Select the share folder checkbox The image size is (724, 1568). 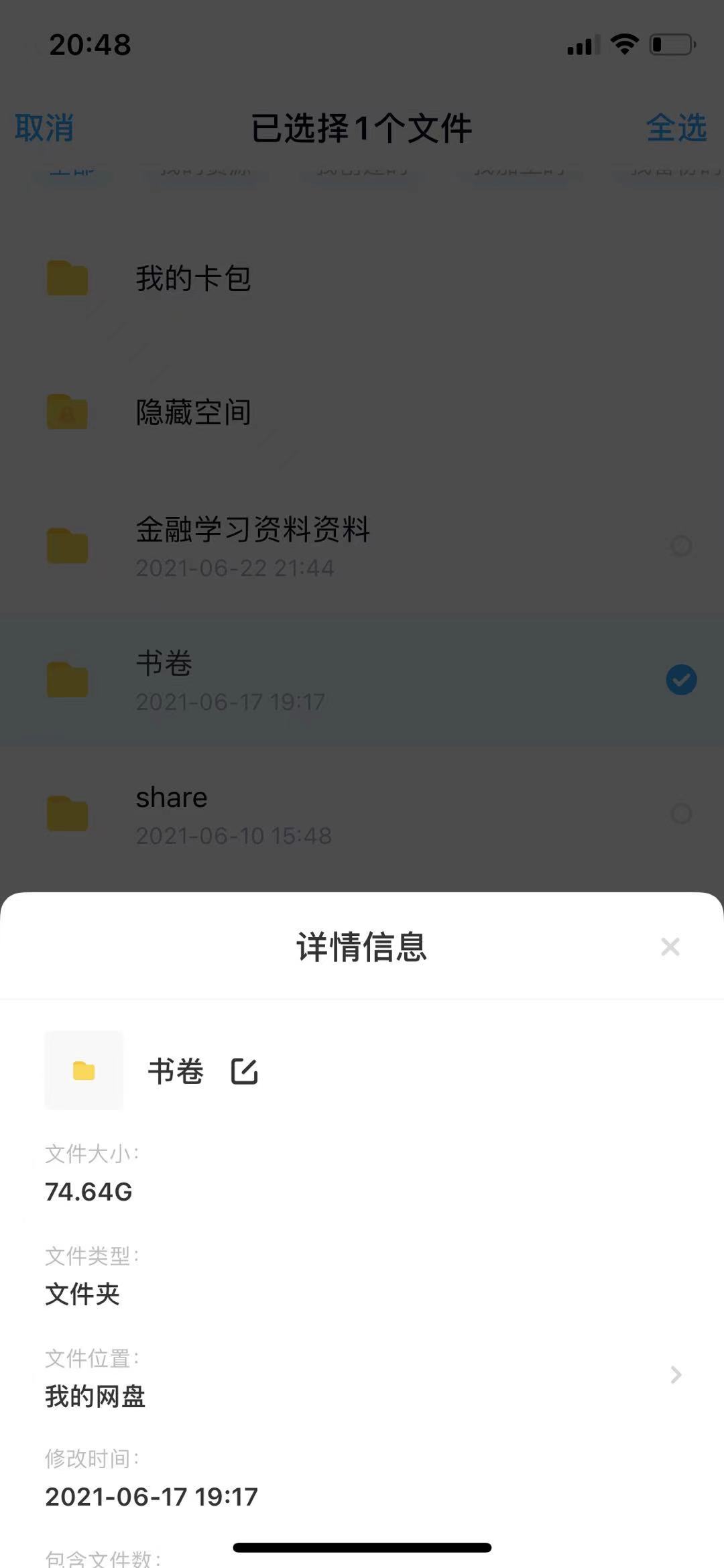pos(681,814)
